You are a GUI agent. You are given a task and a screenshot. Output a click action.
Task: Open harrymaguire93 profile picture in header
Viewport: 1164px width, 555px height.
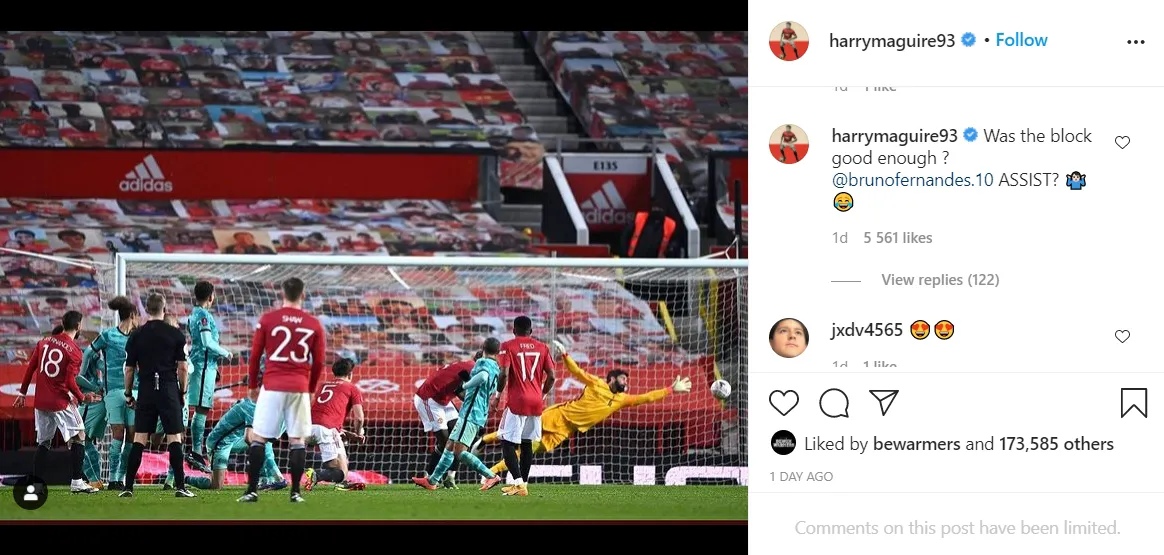point(789,41)
